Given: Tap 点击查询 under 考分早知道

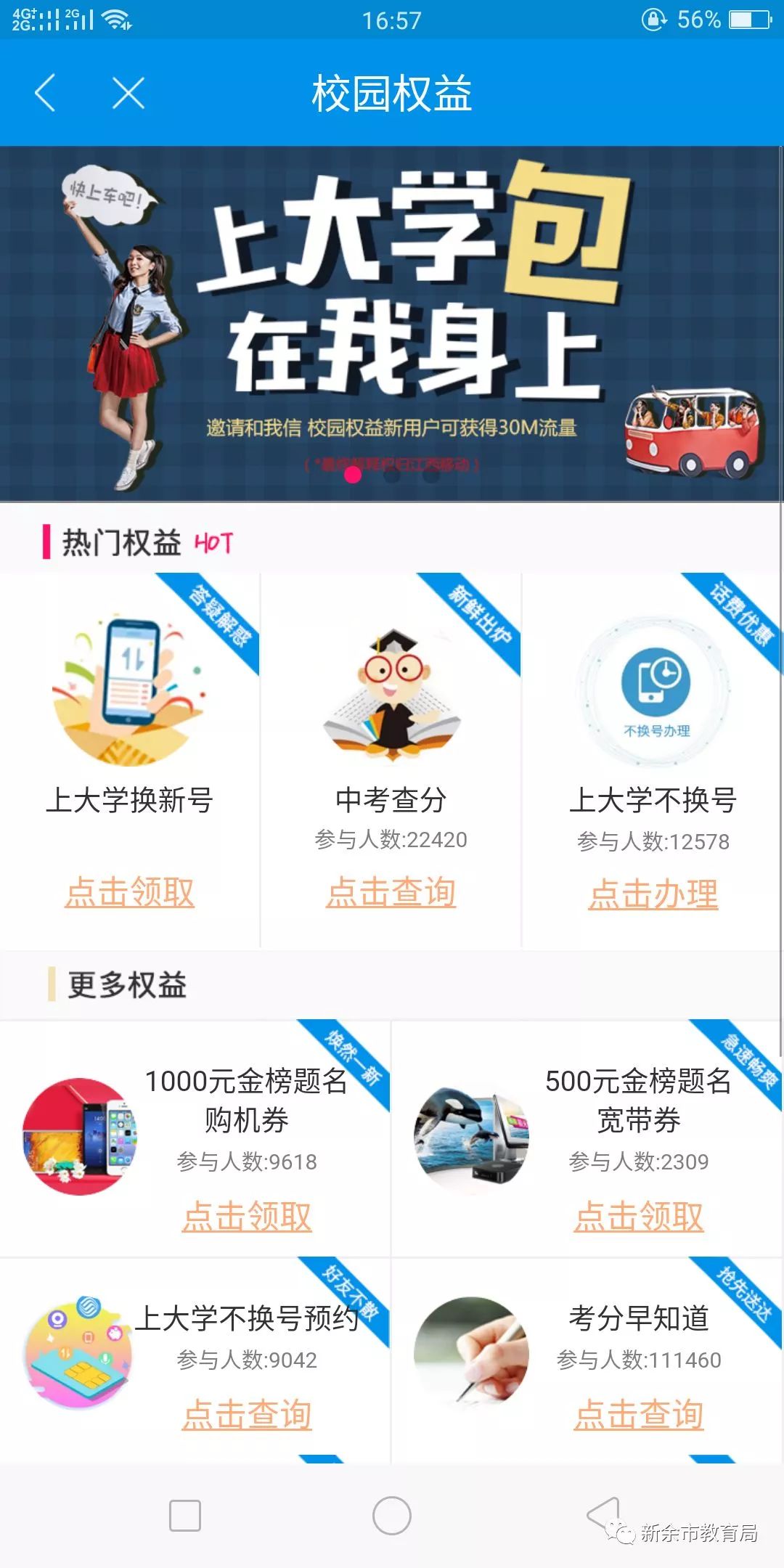Looking at the screenshot, I should [639, 1414].
